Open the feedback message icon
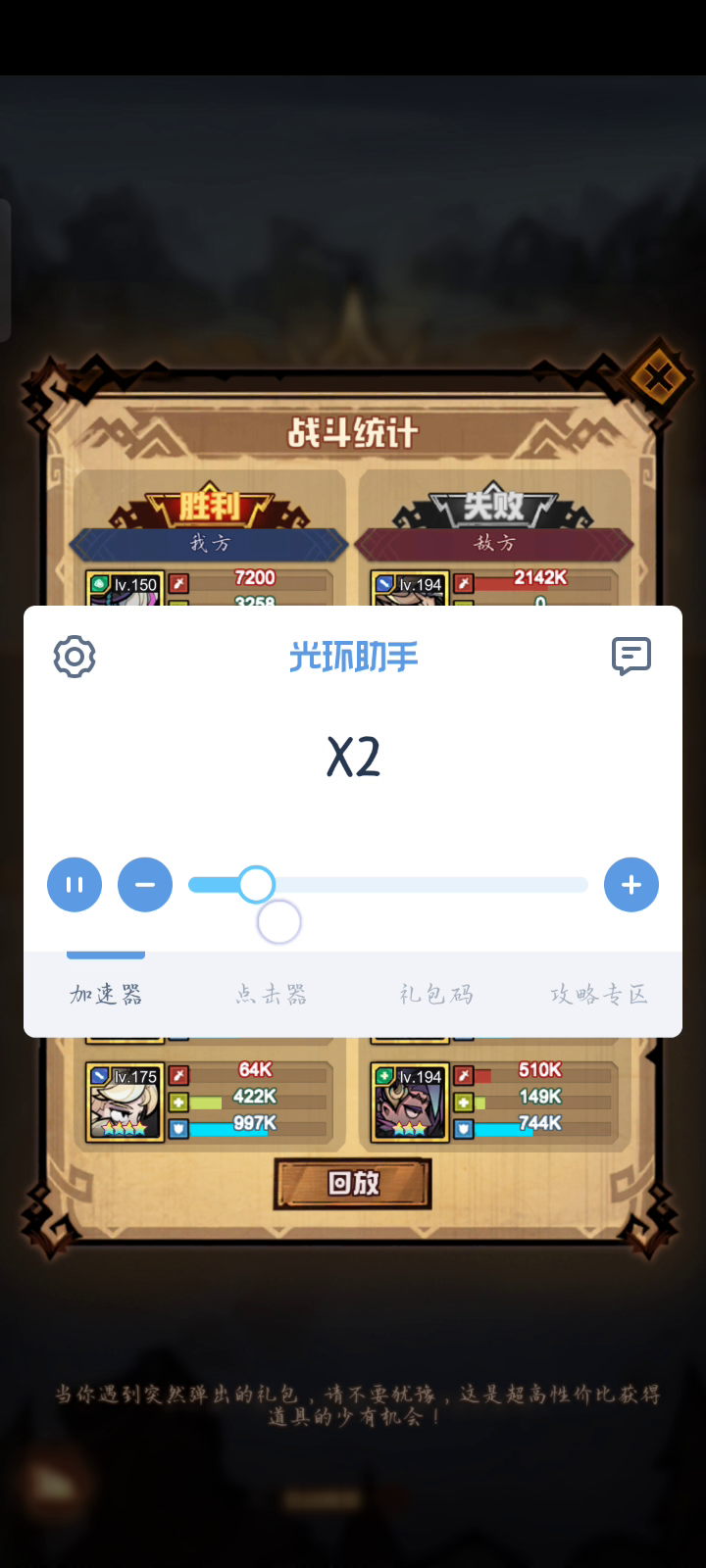 (631, 656)
